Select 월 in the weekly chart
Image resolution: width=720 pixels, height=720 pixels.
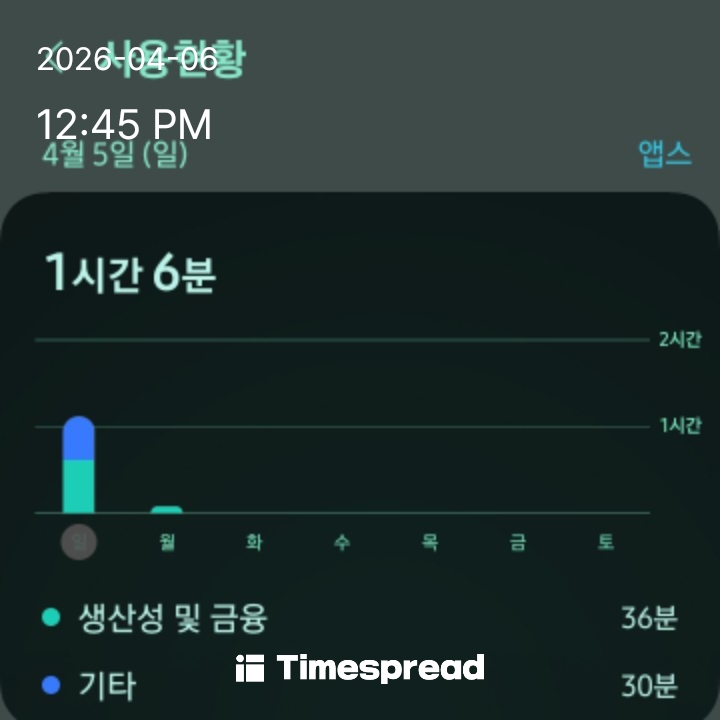[167, 542]
